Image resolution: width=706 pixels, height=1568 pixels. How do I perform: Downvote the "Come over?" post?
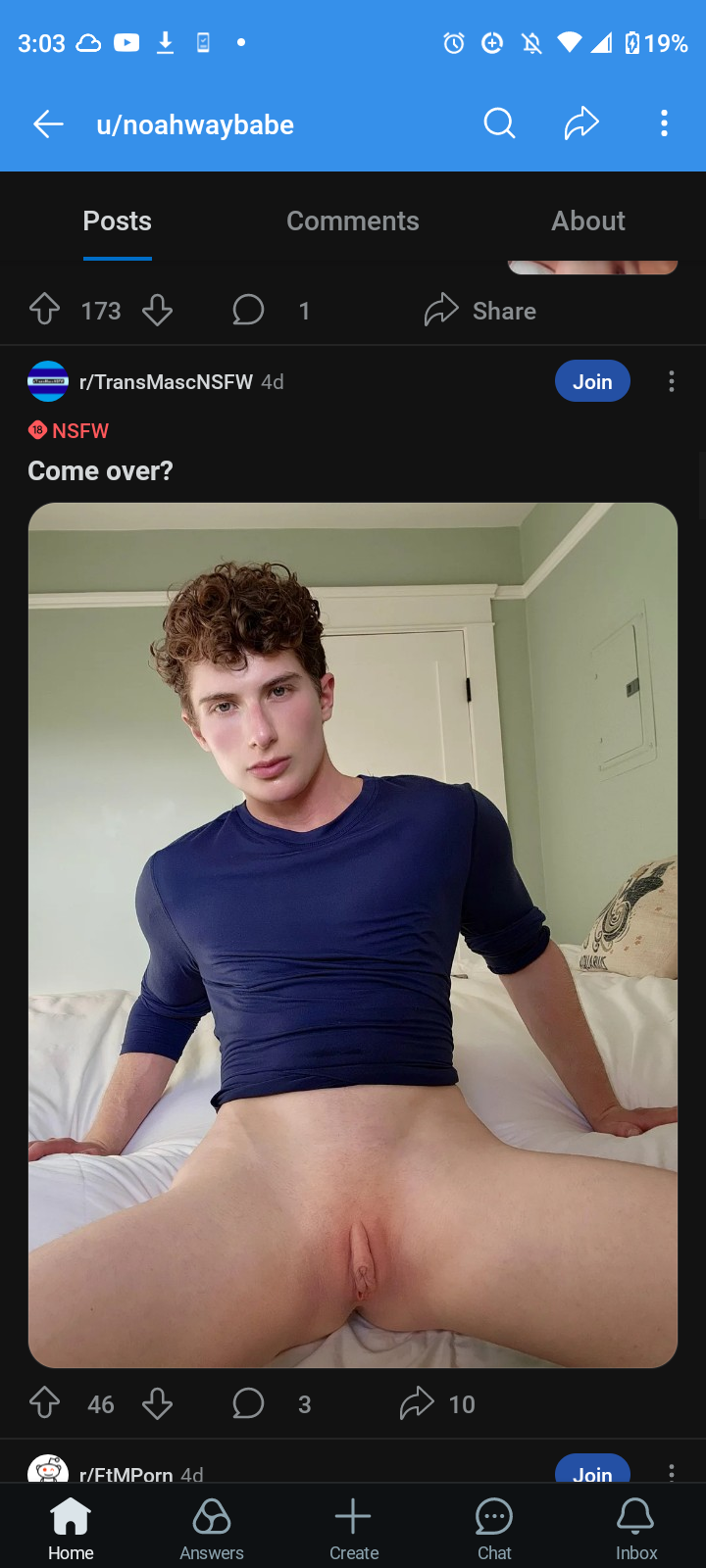pos(157,1403)
